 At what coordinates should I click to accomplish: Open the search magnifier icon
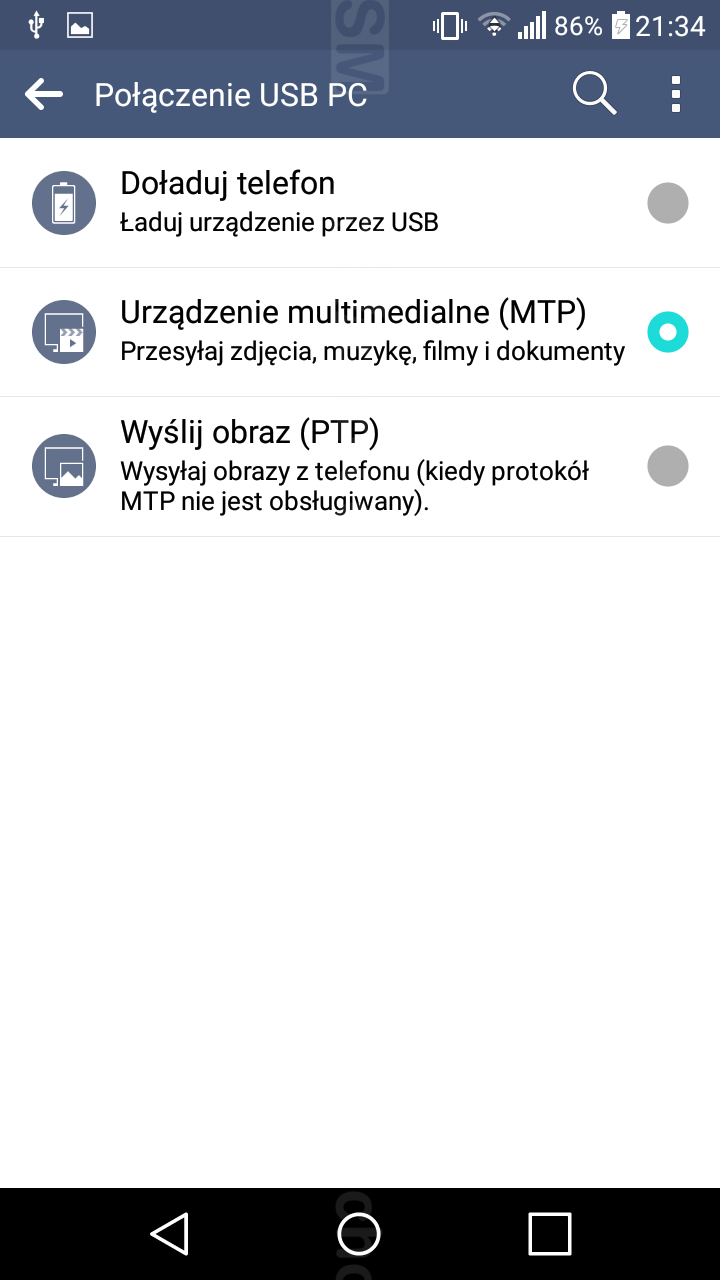594,94
